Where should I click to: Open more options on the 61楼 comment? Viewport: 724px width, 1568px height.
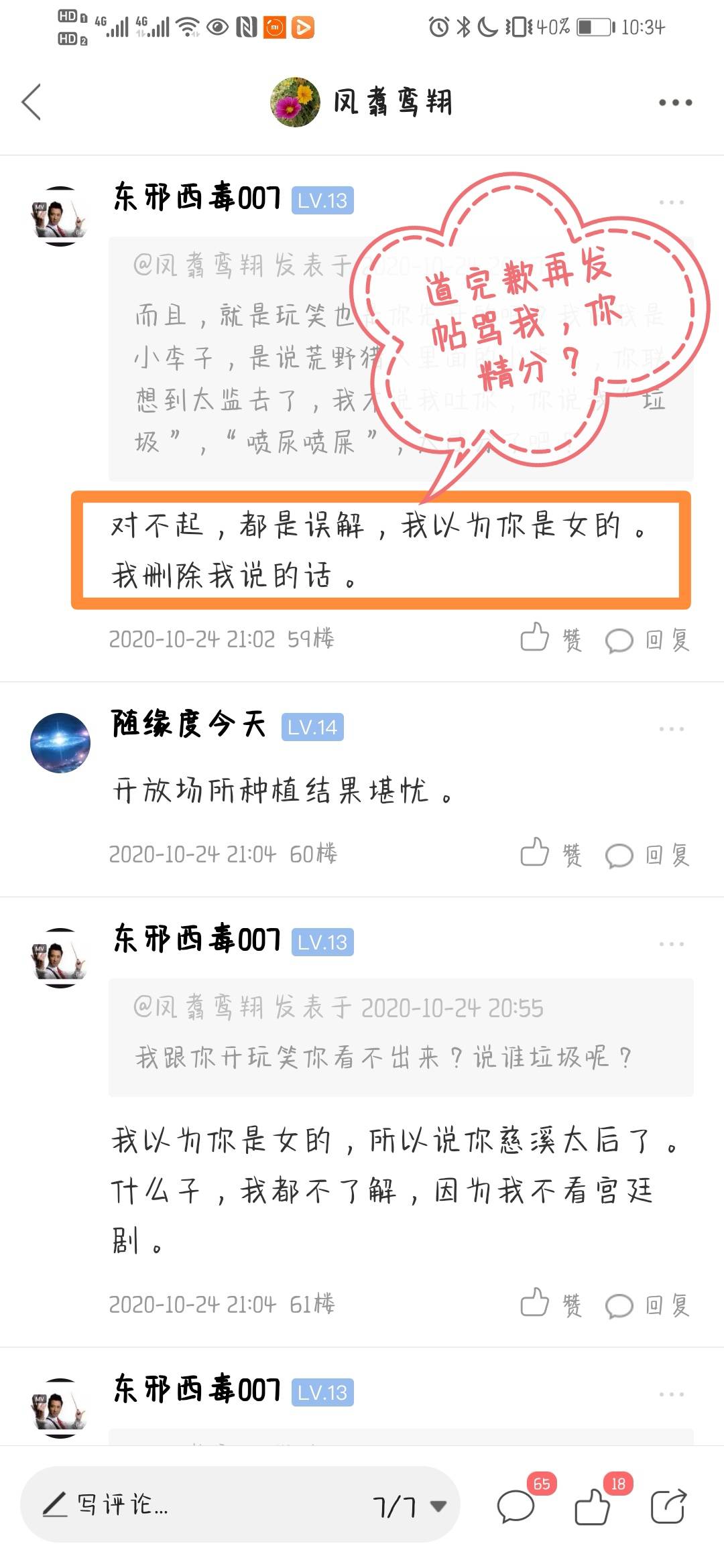pos(671,943)
